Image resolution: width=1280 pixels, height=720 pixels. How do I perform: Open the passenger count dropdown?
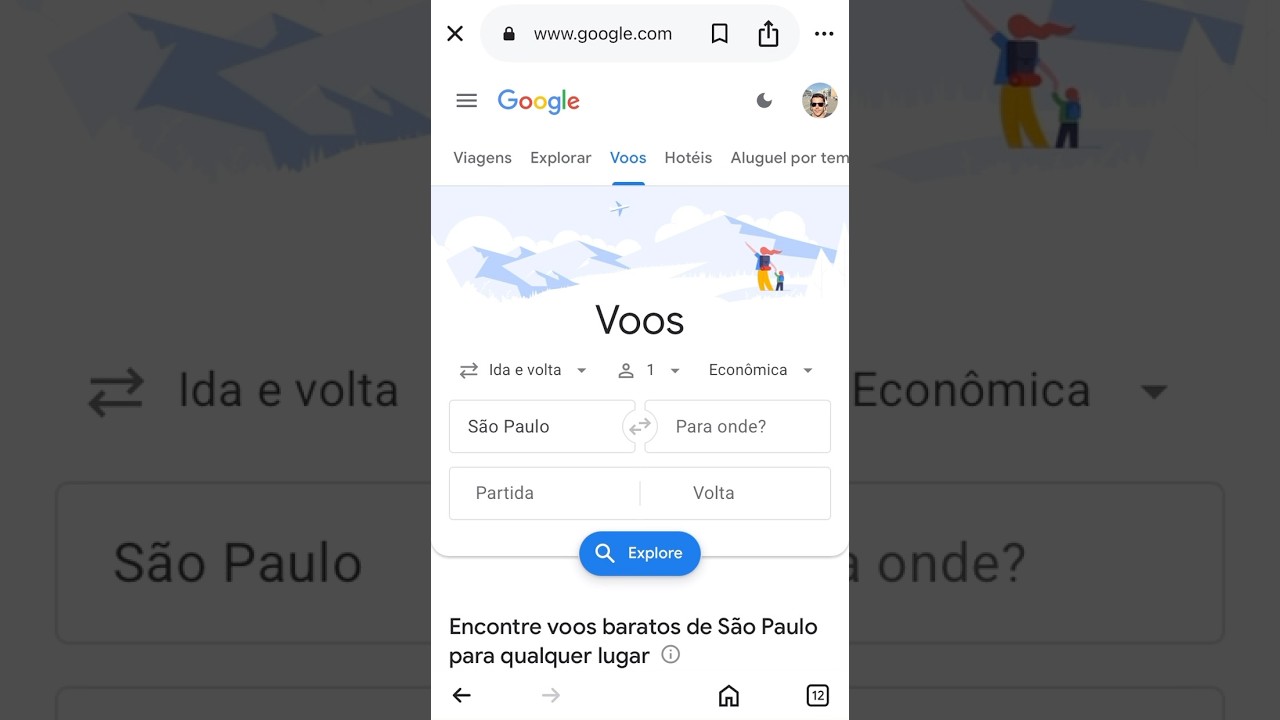click(649, 370)
